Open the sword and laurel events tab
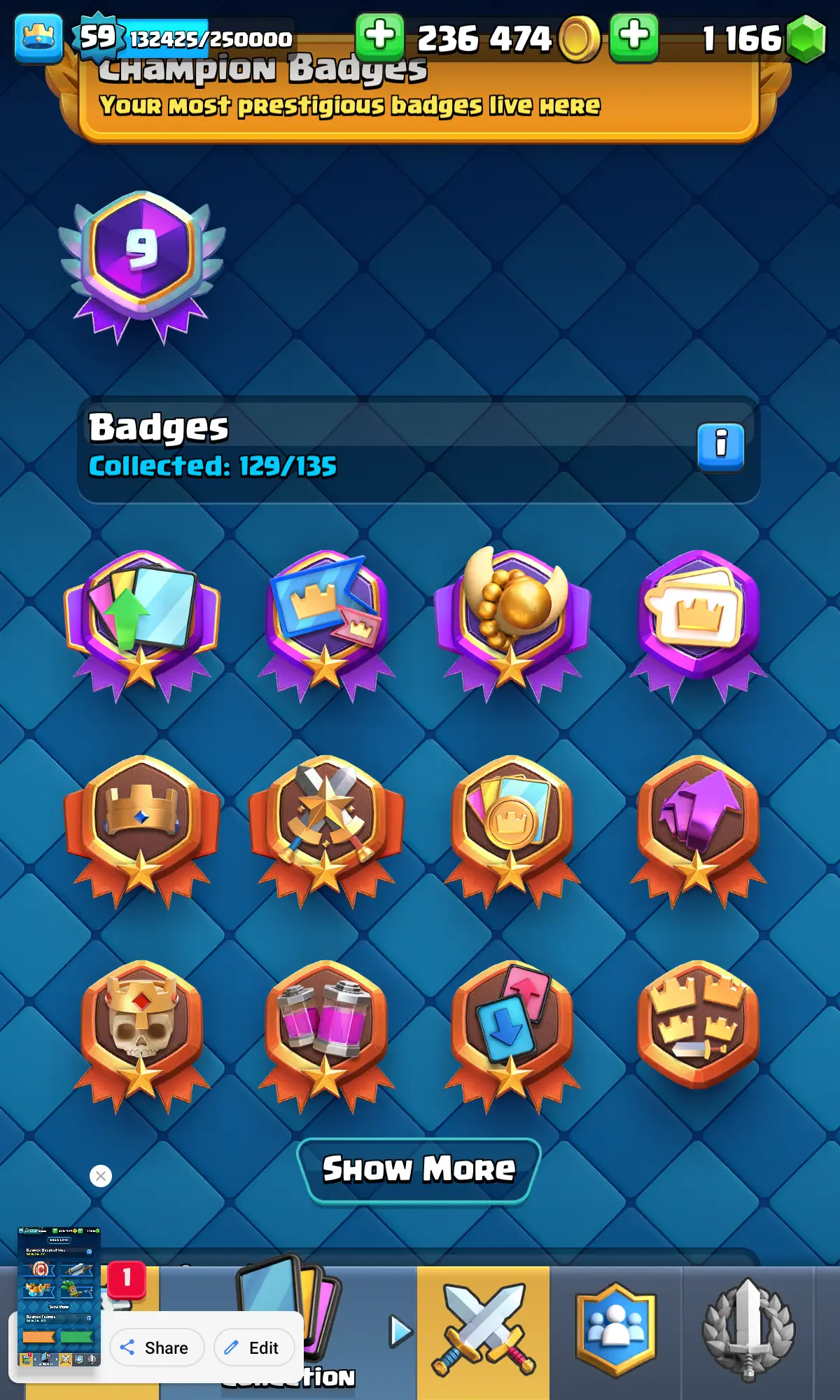 coord(748,1330)
